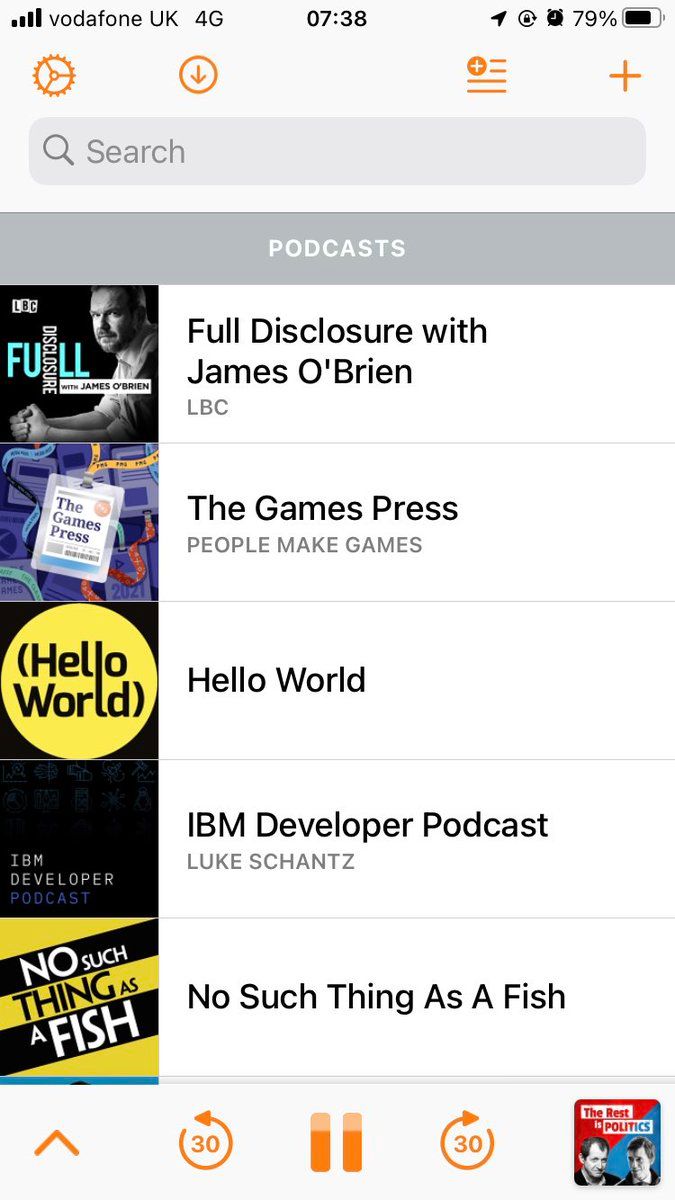Screen dimensions: 675x1200
Task: Open The Games Press podcast
Action: tap(337, 523)
